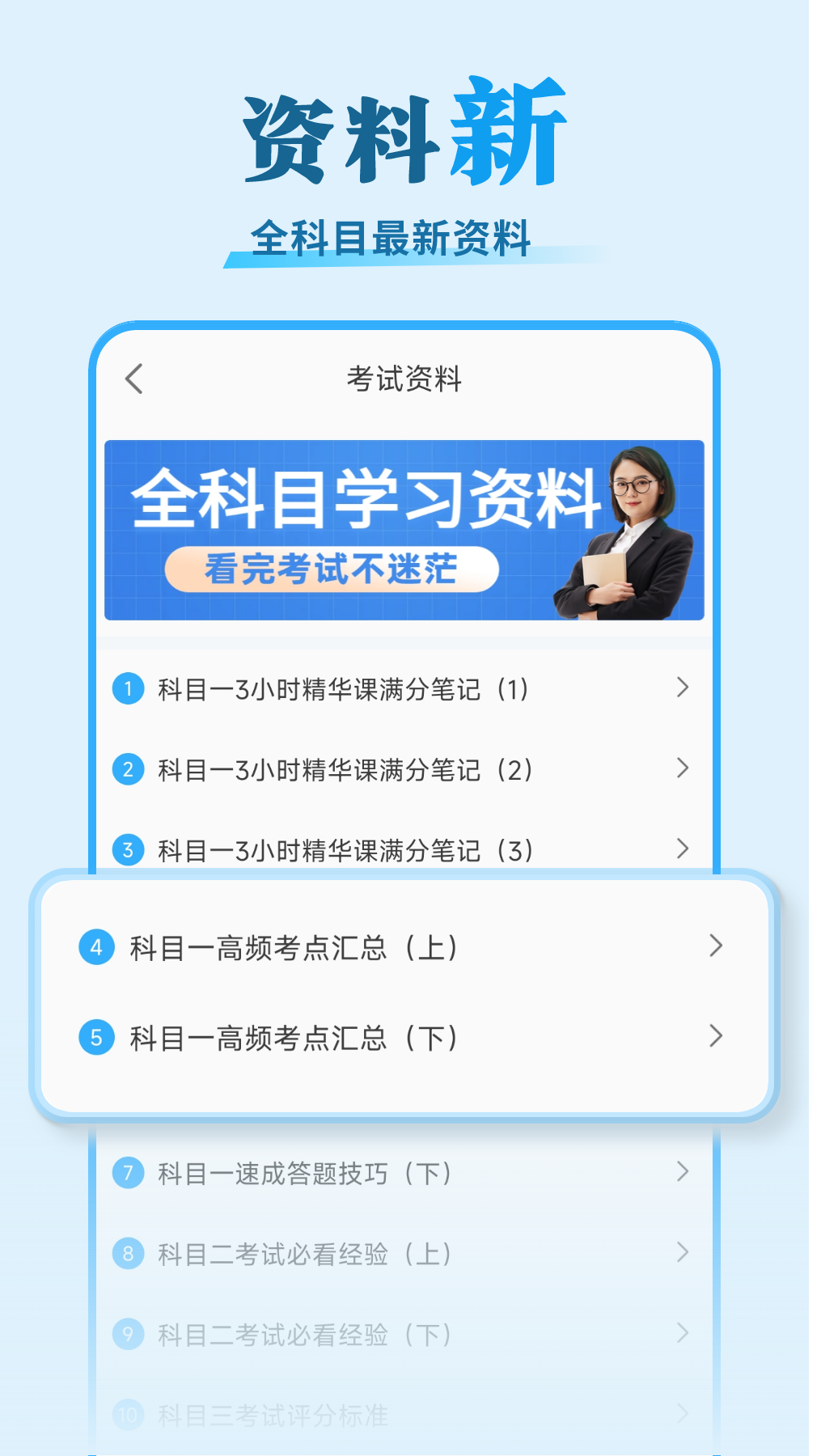Select the blue badge icon of item 2
The height and width of the screenshot is (1456, 821).
(x=127, y=769)
